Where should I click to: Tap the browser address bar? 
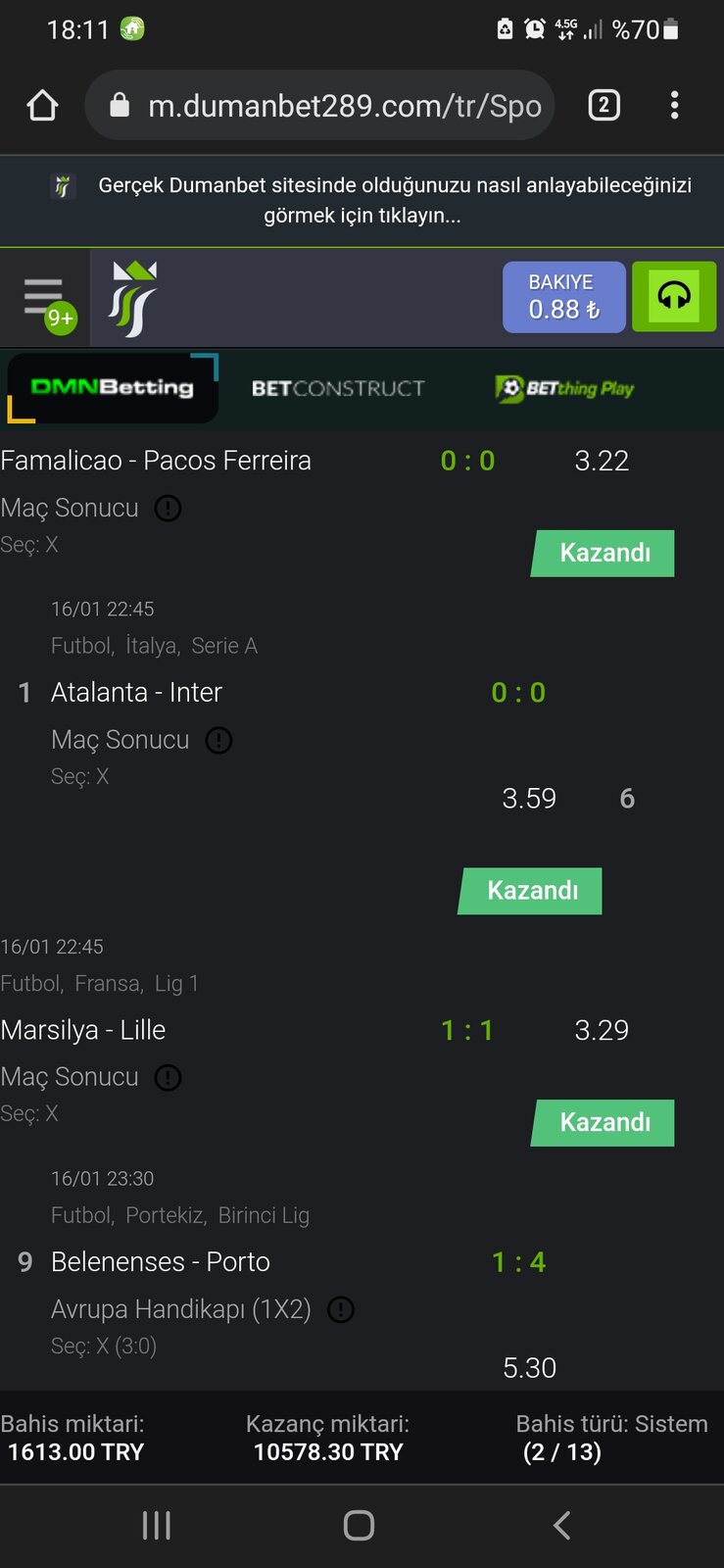[320, 105]
